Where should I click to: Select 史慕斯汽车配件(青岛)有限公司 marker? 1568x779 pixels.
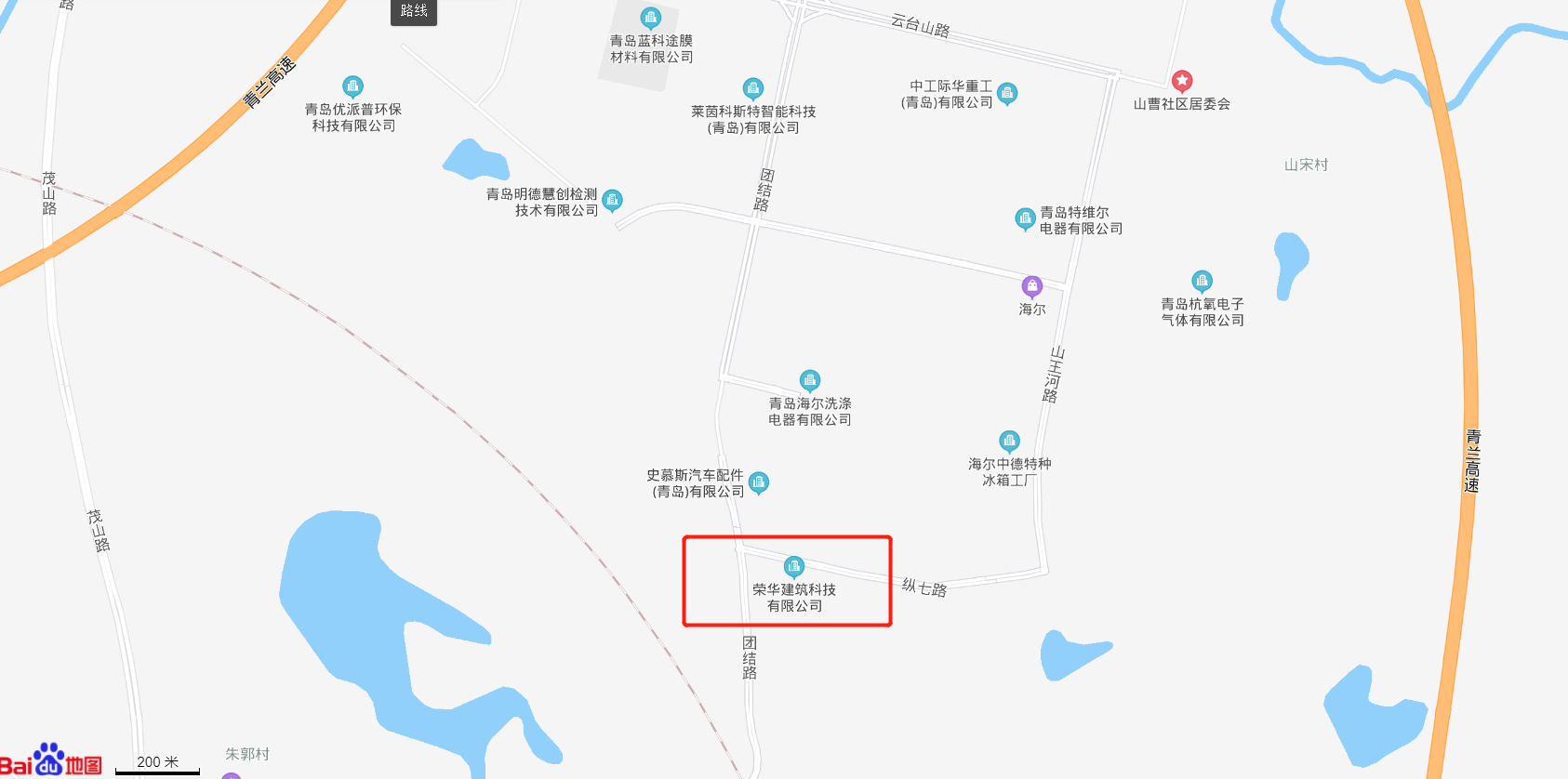tap(759, 482)
